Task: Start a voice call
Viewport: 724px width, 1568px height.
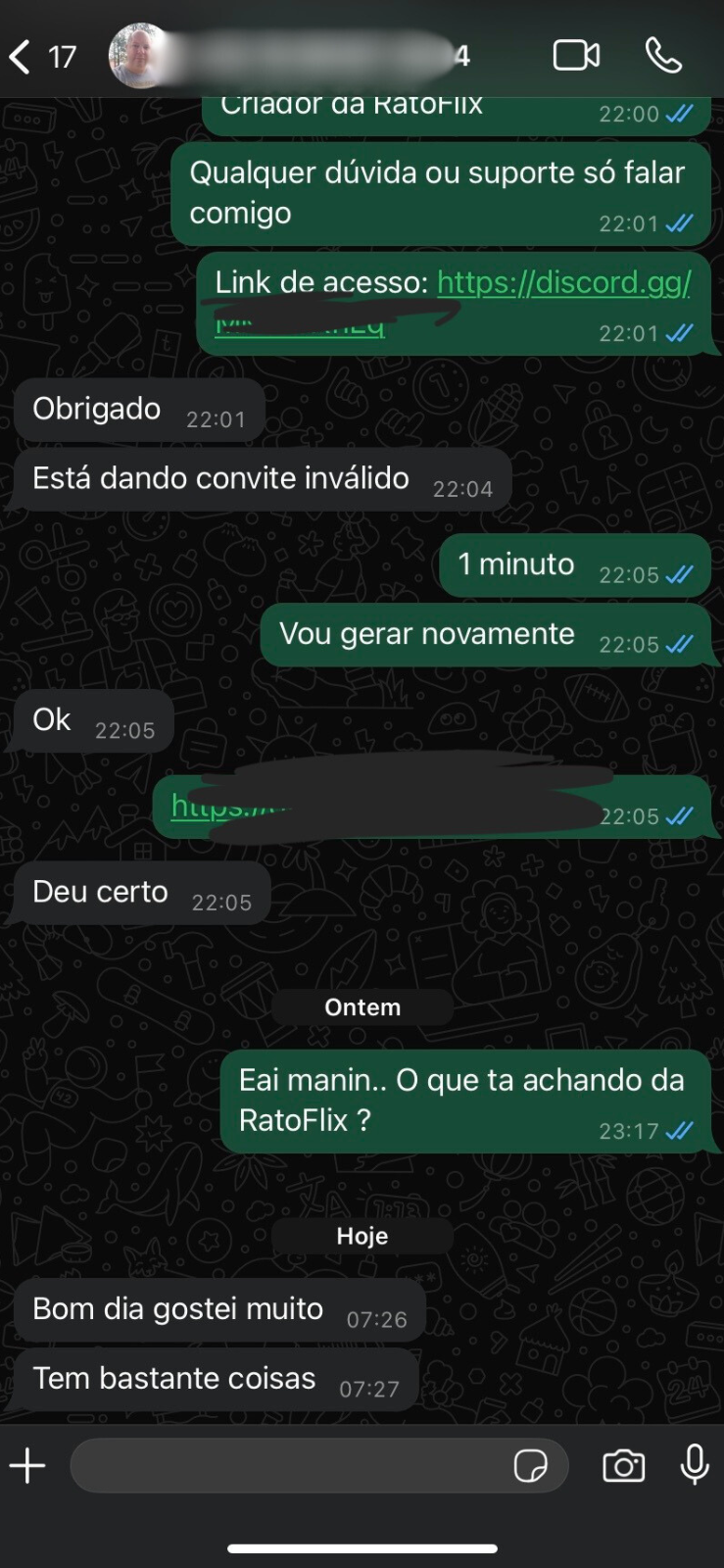Action: tap(663, 56)
